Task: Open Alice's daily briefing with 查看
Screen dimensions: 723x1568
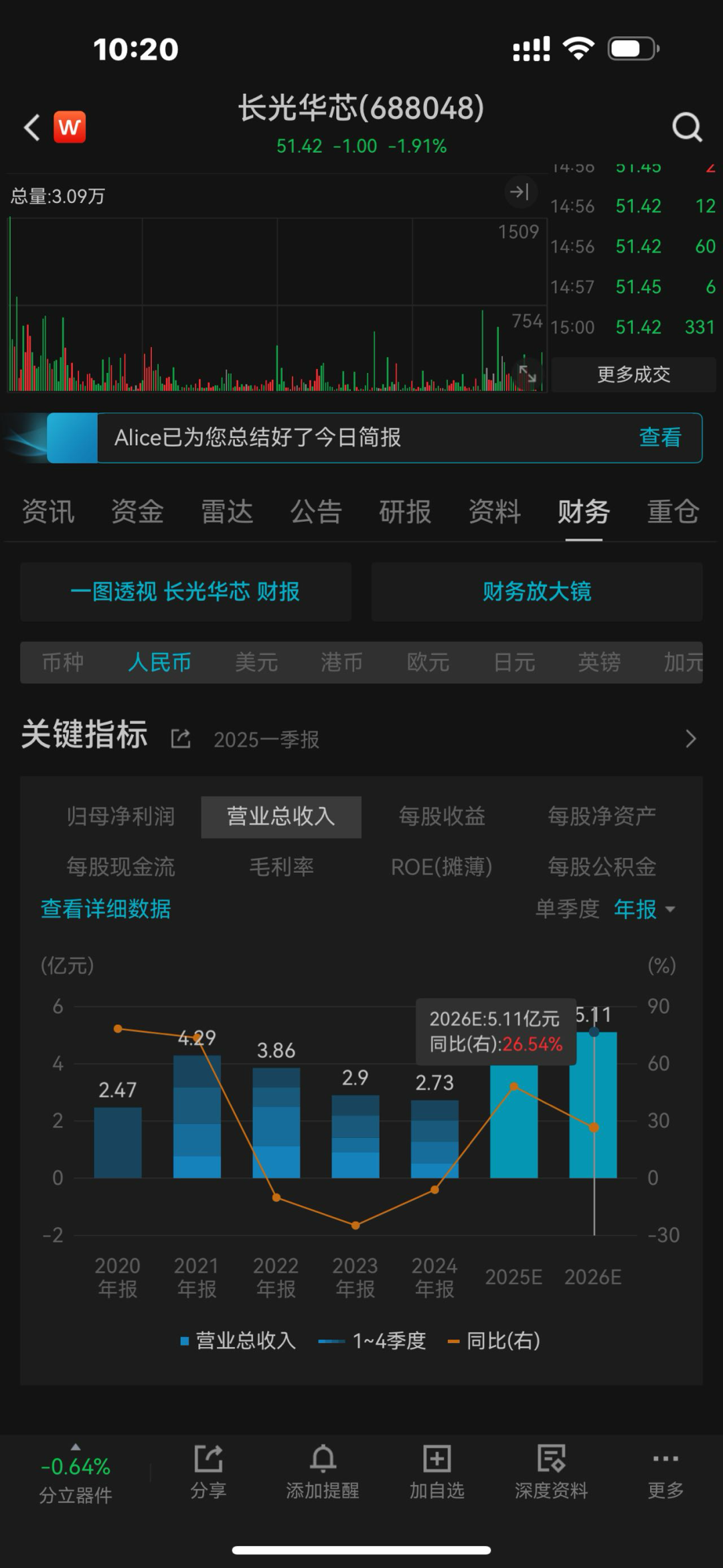Action: (660, 437)
